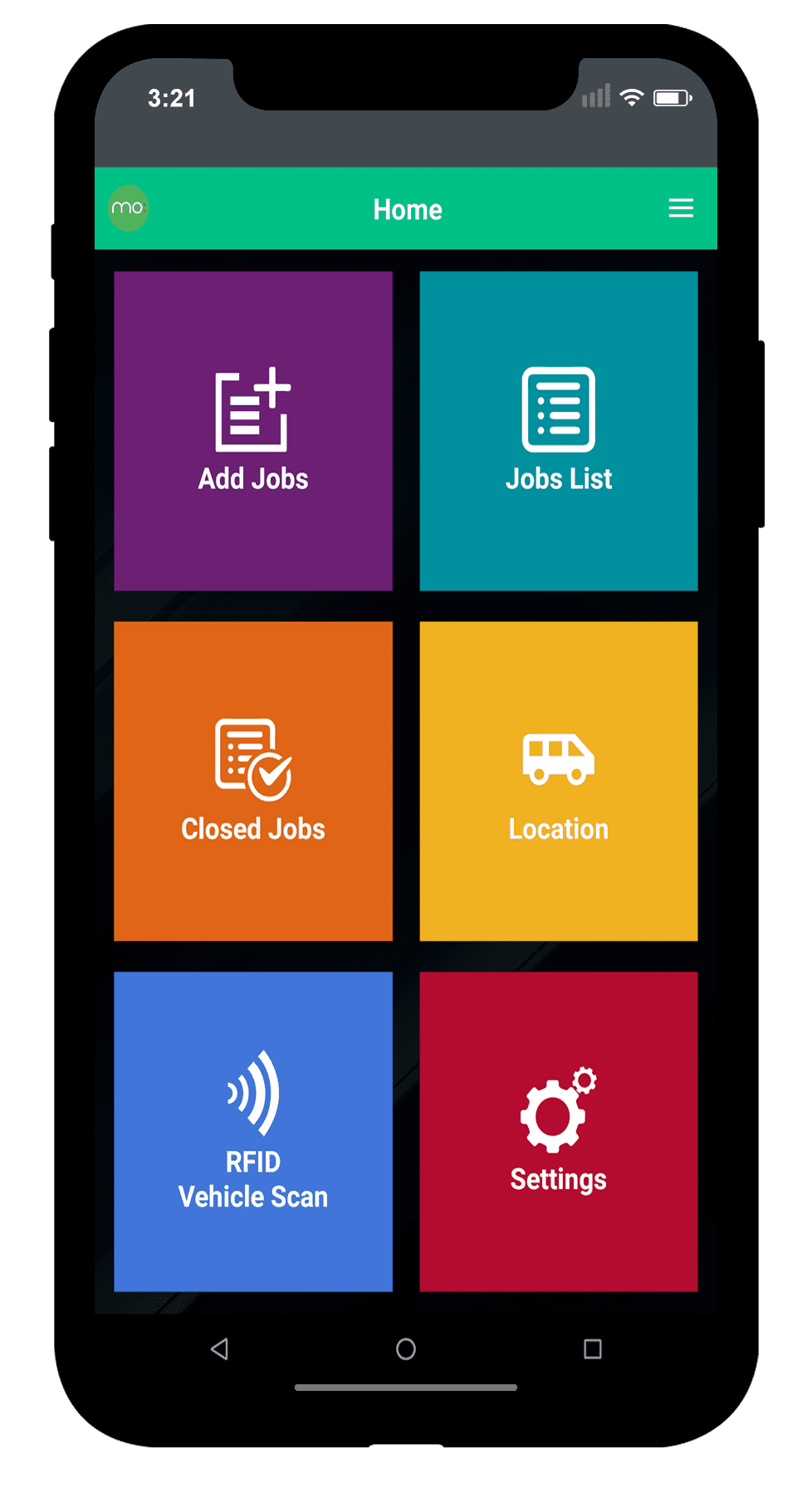The image size is (812, 1508).
Task: Tap the system back button
Action: 220,1349
